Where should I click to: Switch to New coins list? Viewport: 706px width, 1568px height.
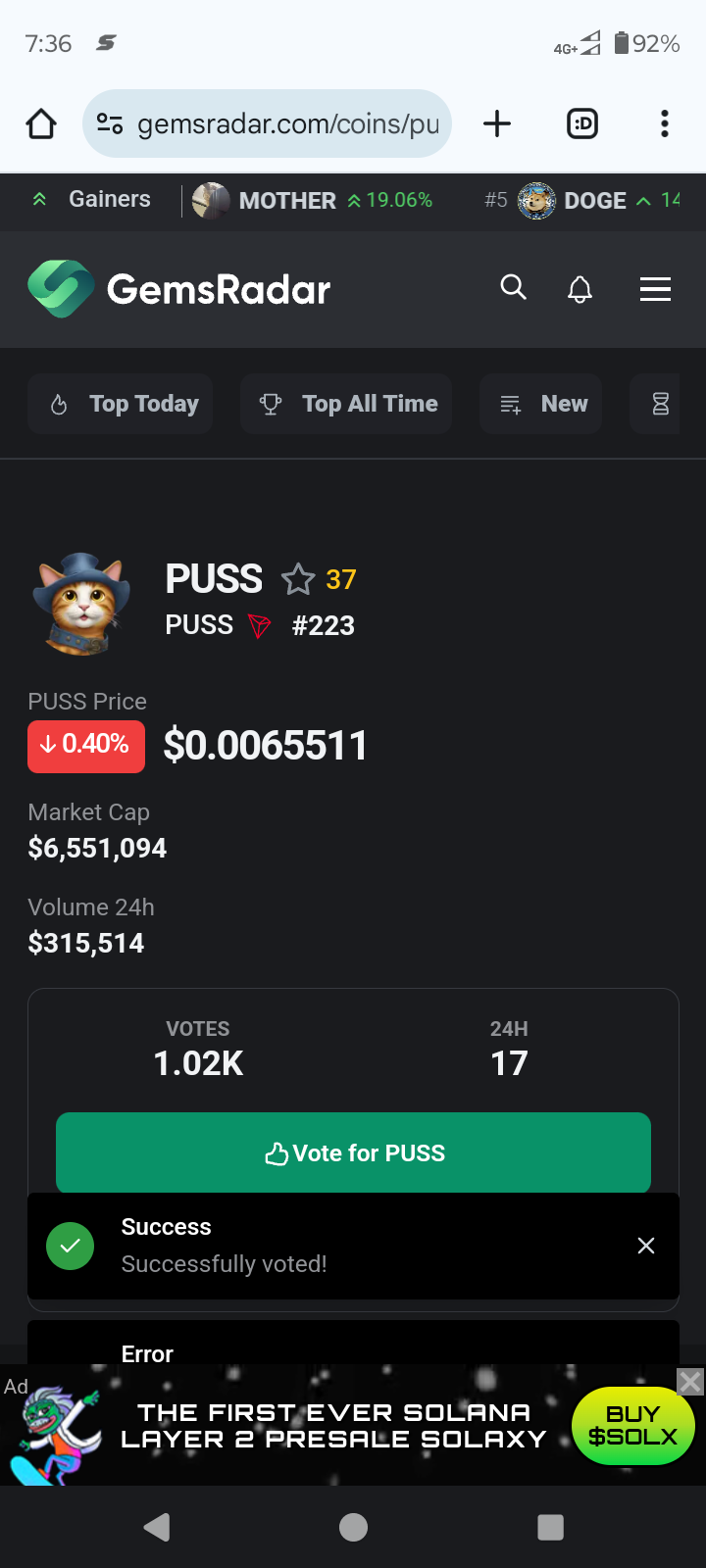tap(541, 404)
